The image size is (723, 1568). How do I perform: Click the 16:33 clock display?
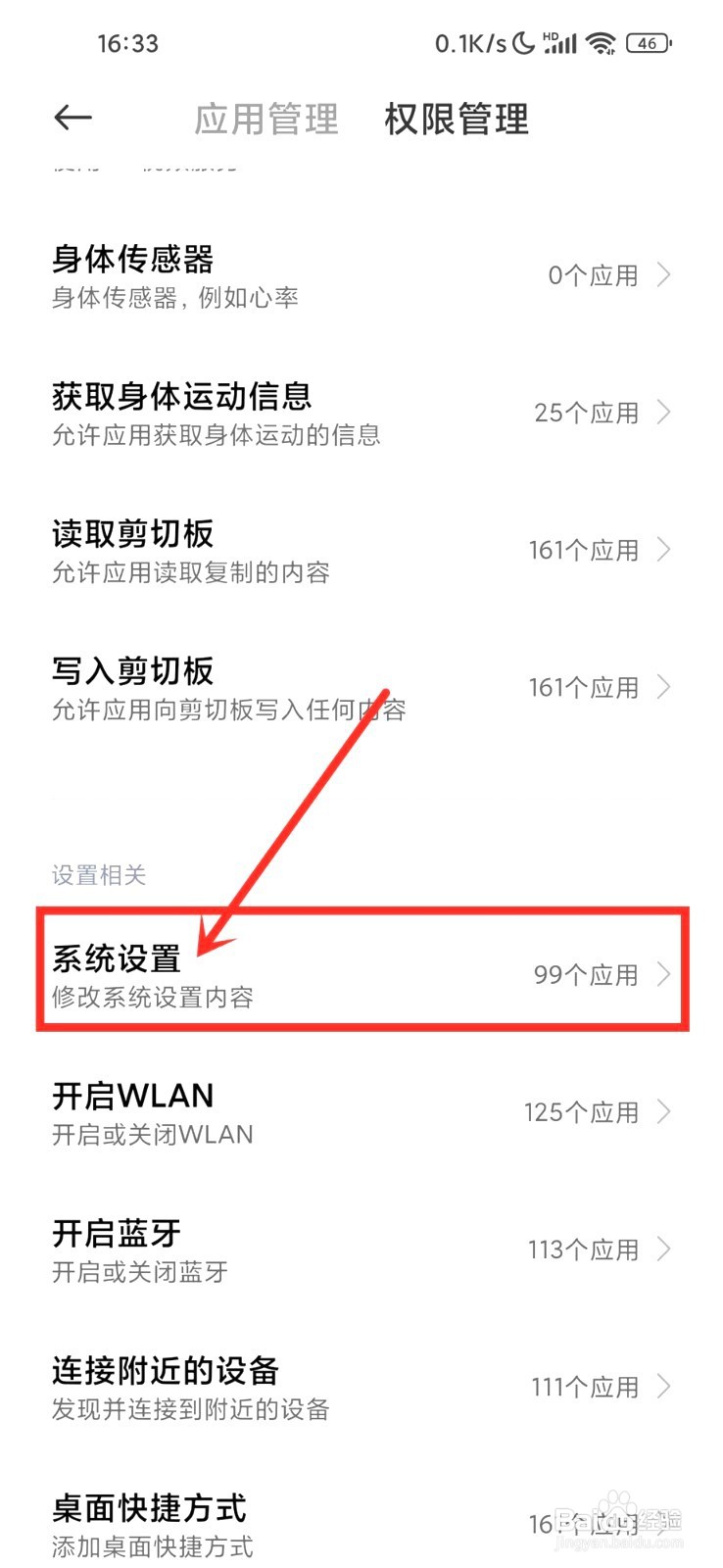coord(128,43)
